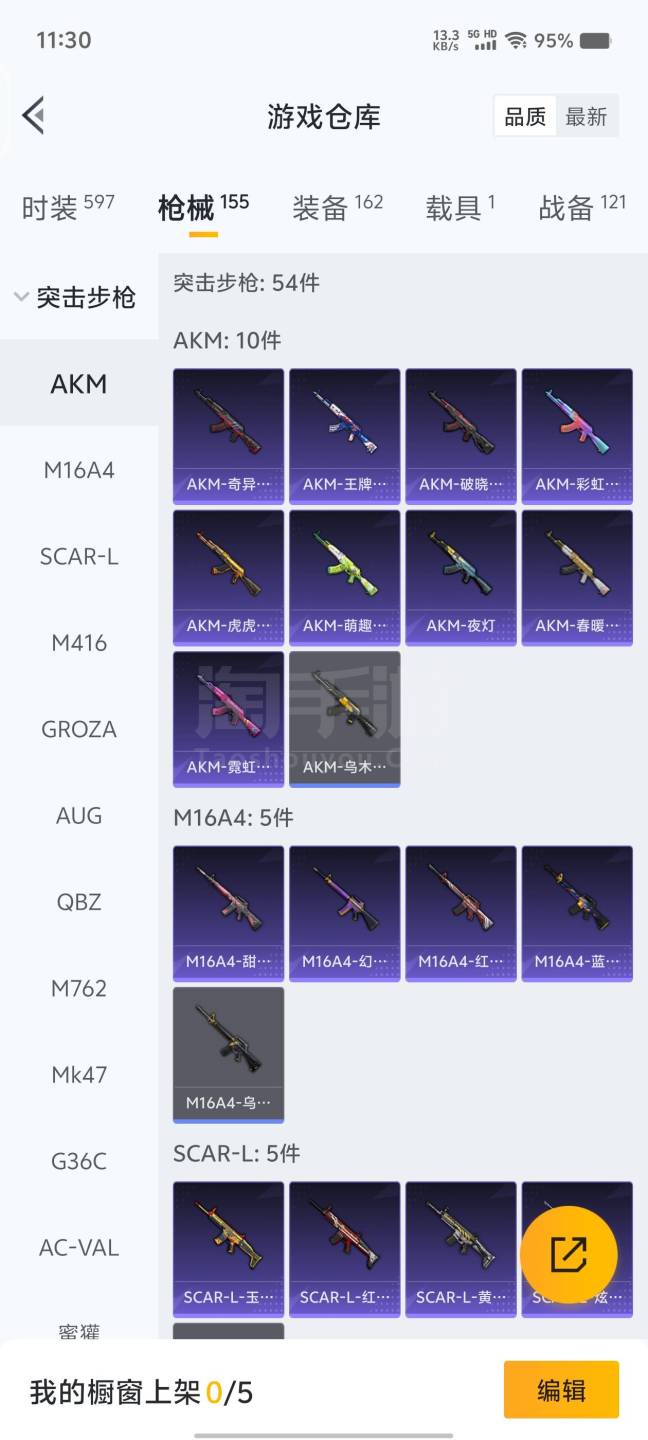648x1440 pixels.
Task: View the SCAR-L-玉 skin tile
Action: [228, 1249]
